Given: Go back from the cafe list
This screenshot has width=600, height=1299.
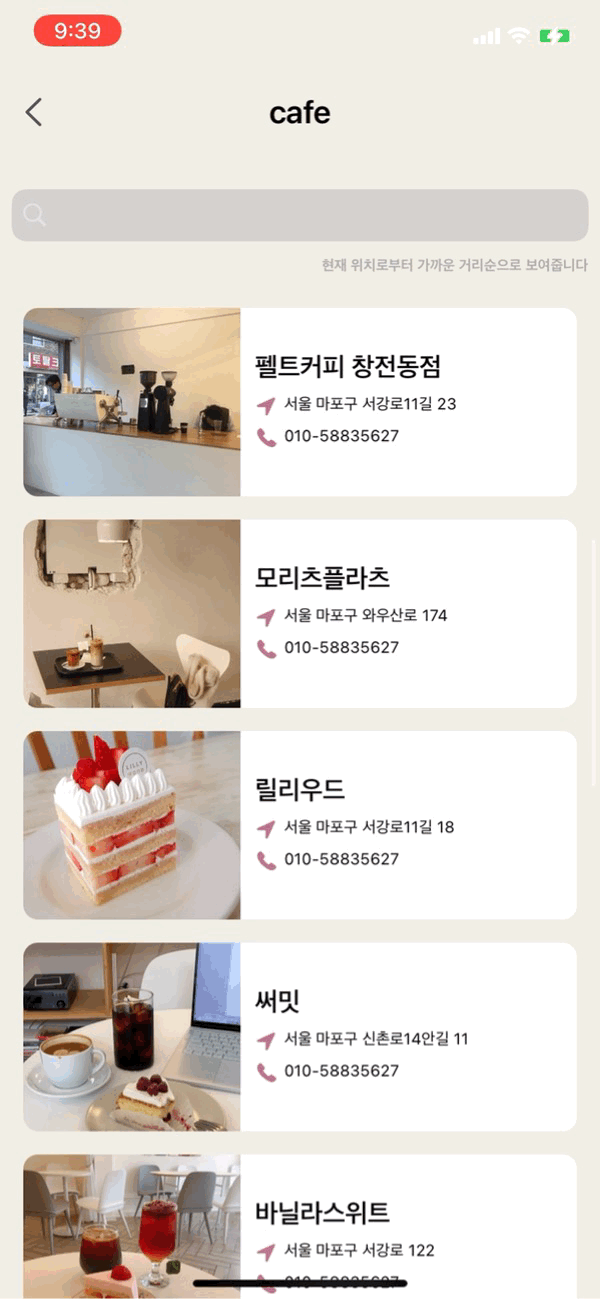Looking at the screenshot, I should pyautogui.click(x=34, y=112).
